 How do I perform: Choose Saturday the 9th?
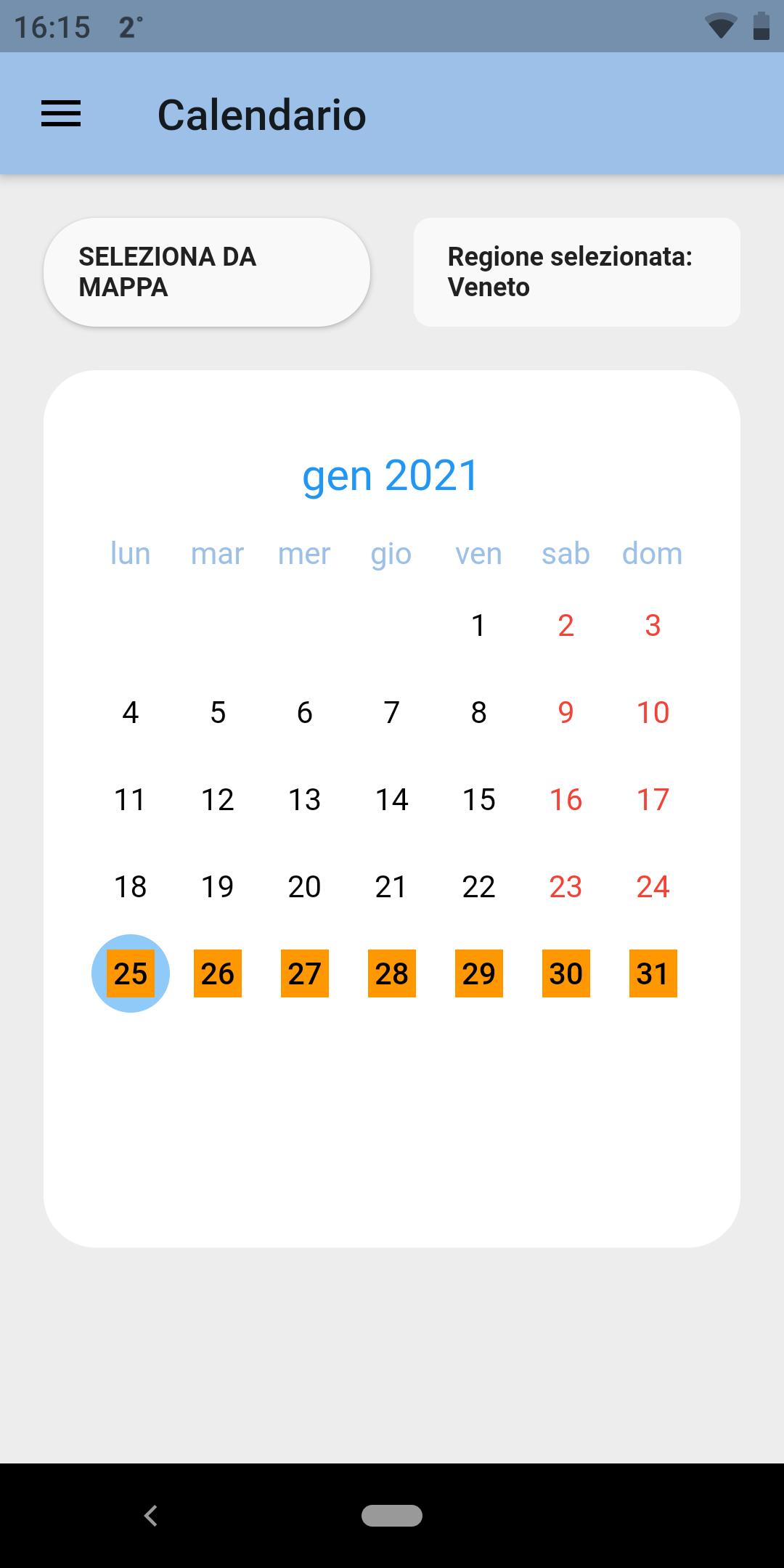(x=566, y=712)
